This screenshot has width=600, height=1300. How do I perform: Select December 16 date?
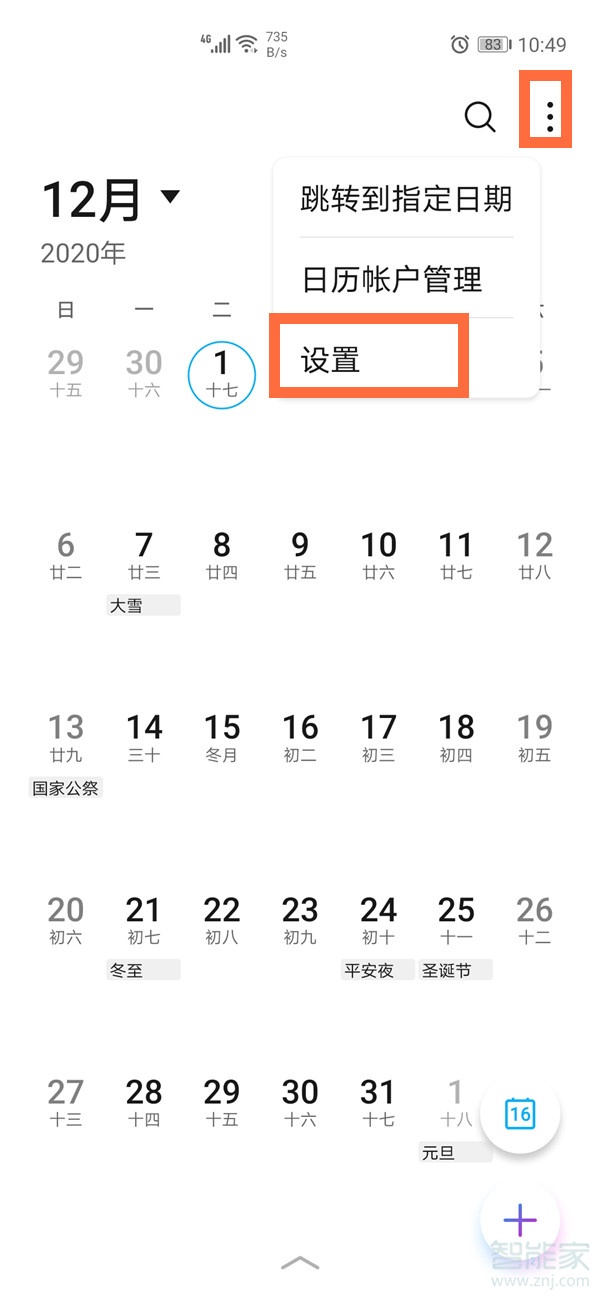[x=300, y=738]
